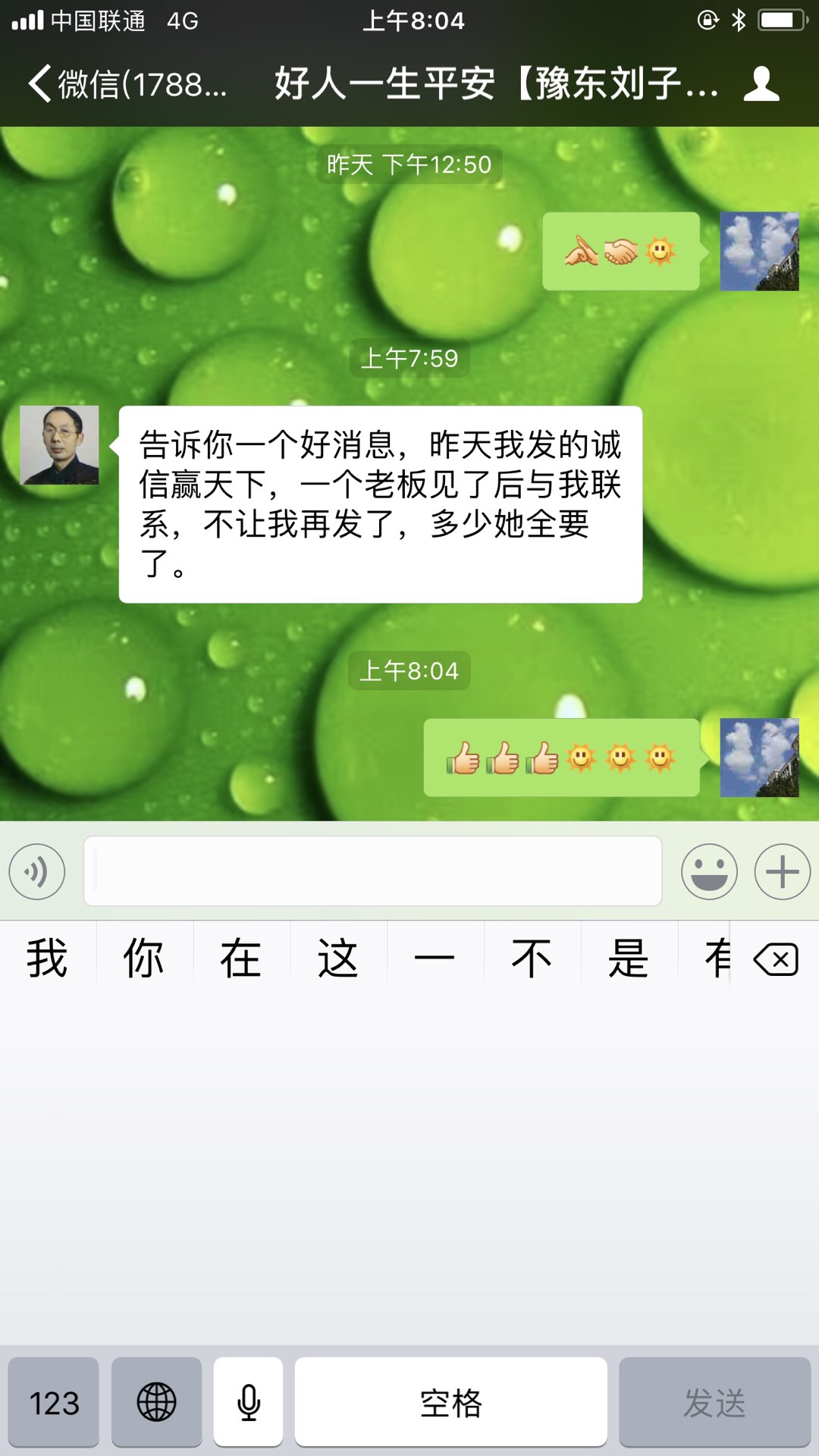
Task: Tap the 发送 send key
Action: 714,1403
